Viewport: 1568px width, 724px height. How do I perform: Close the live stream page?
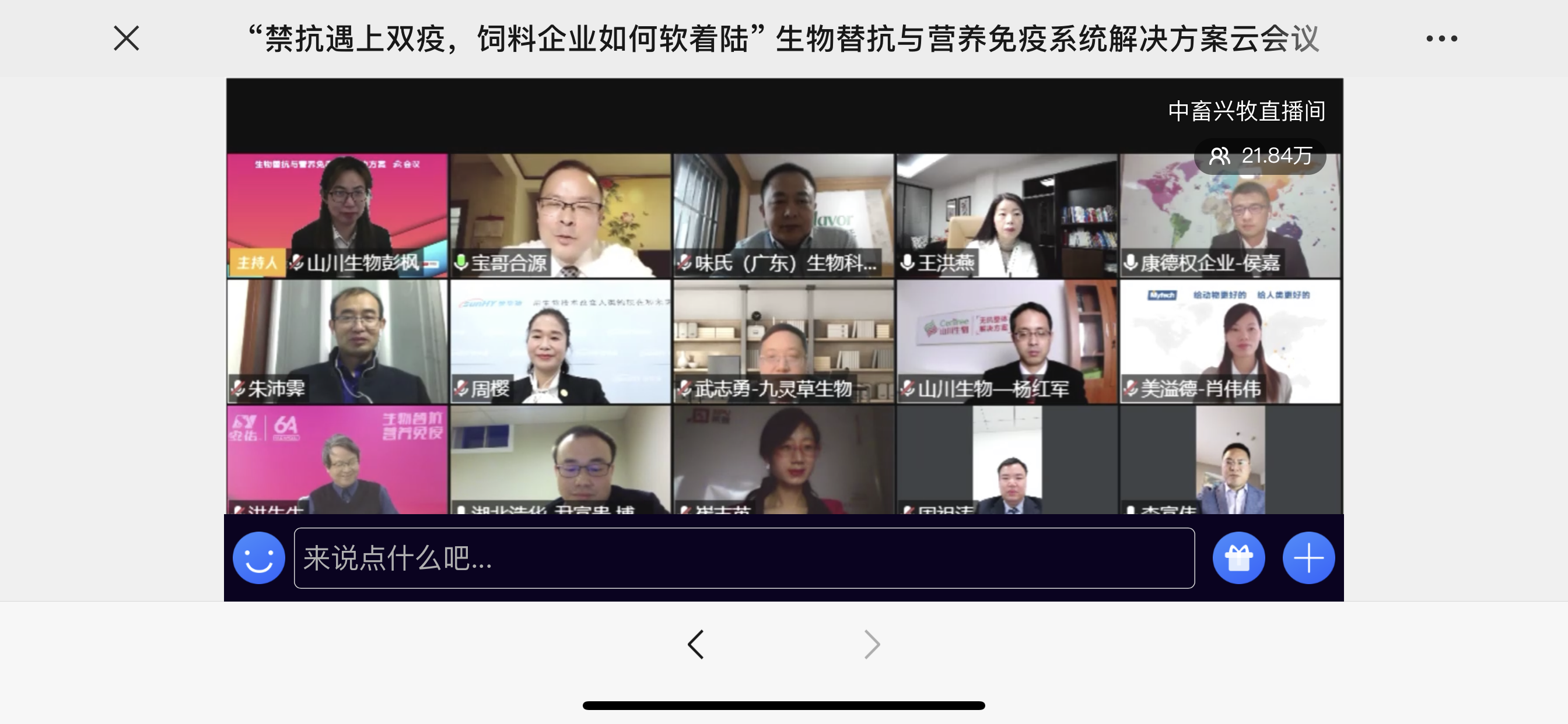127,38
